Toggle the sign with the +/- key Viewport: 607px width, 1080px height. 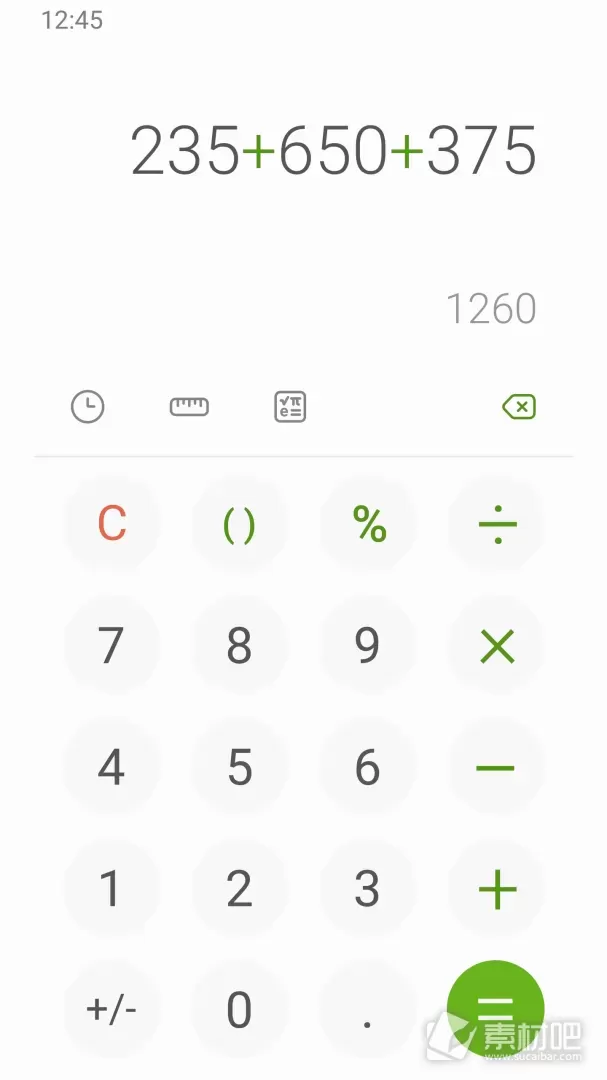[112, 1010]
